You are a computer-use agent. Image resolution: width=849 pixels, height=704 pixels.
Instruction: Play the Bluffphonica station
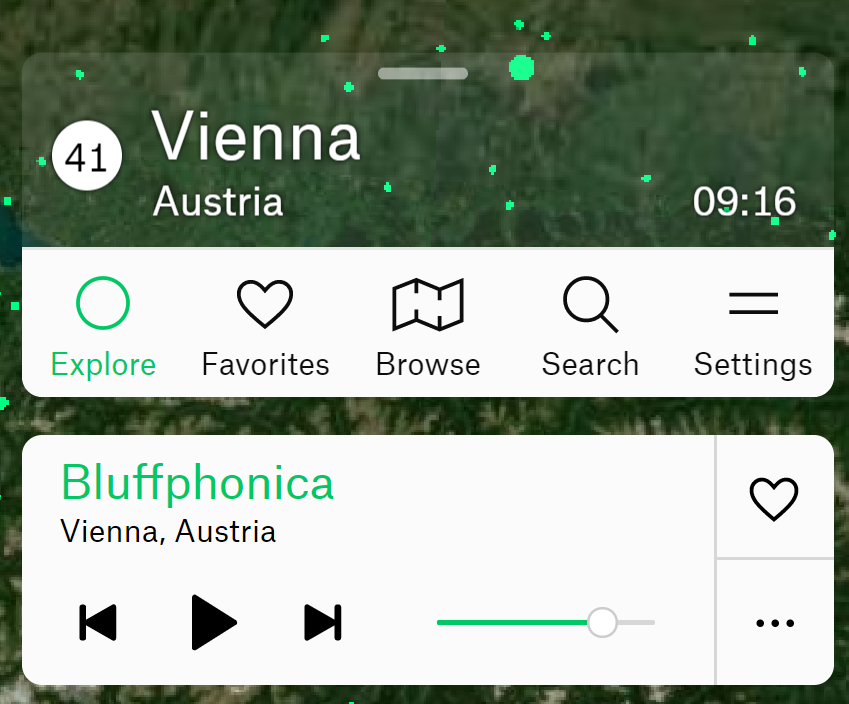click(x=213, y=622)
